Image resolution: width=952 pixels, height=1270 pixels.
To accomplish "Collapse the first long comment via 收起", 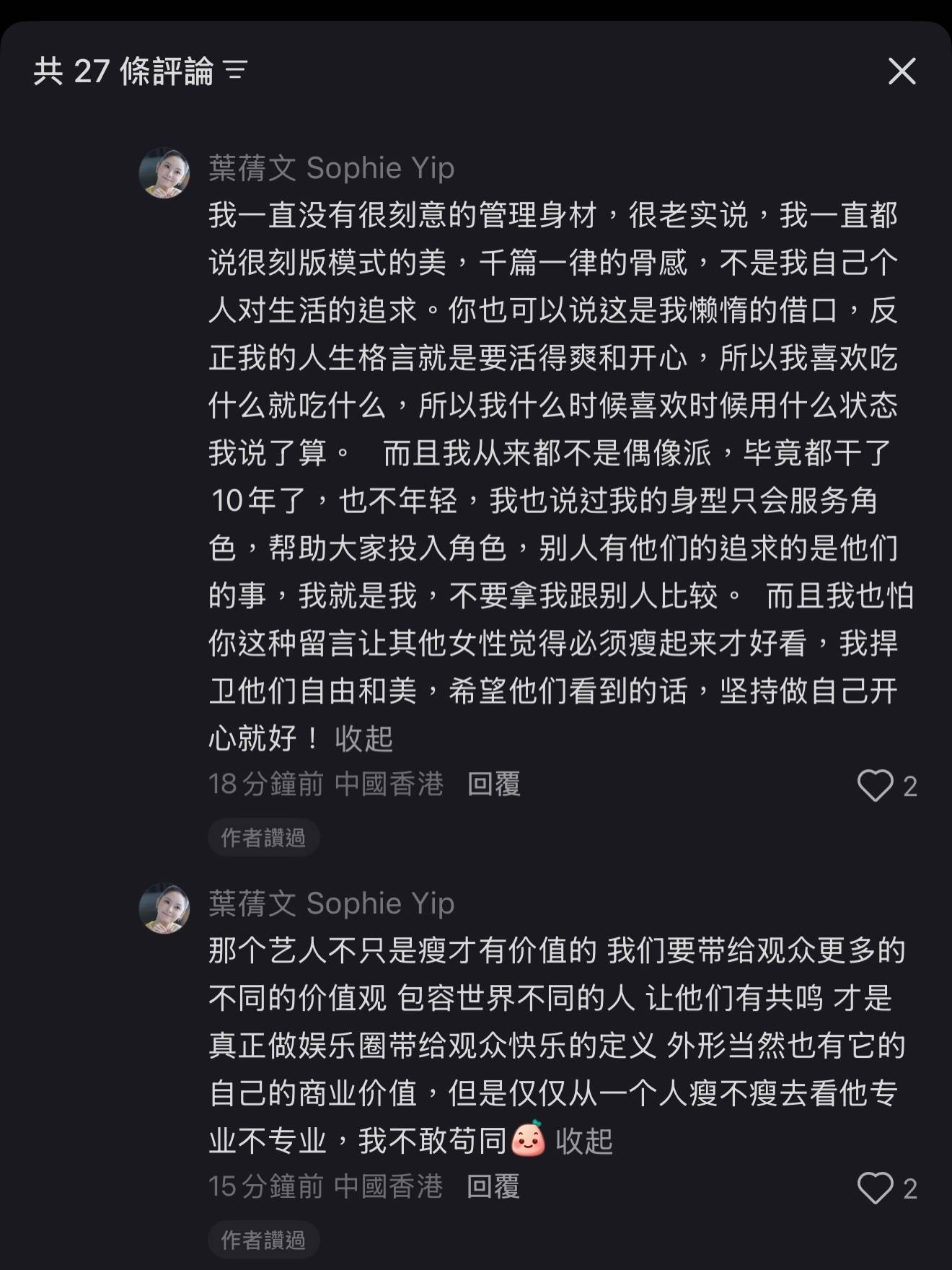I will [x=364, y=738].
